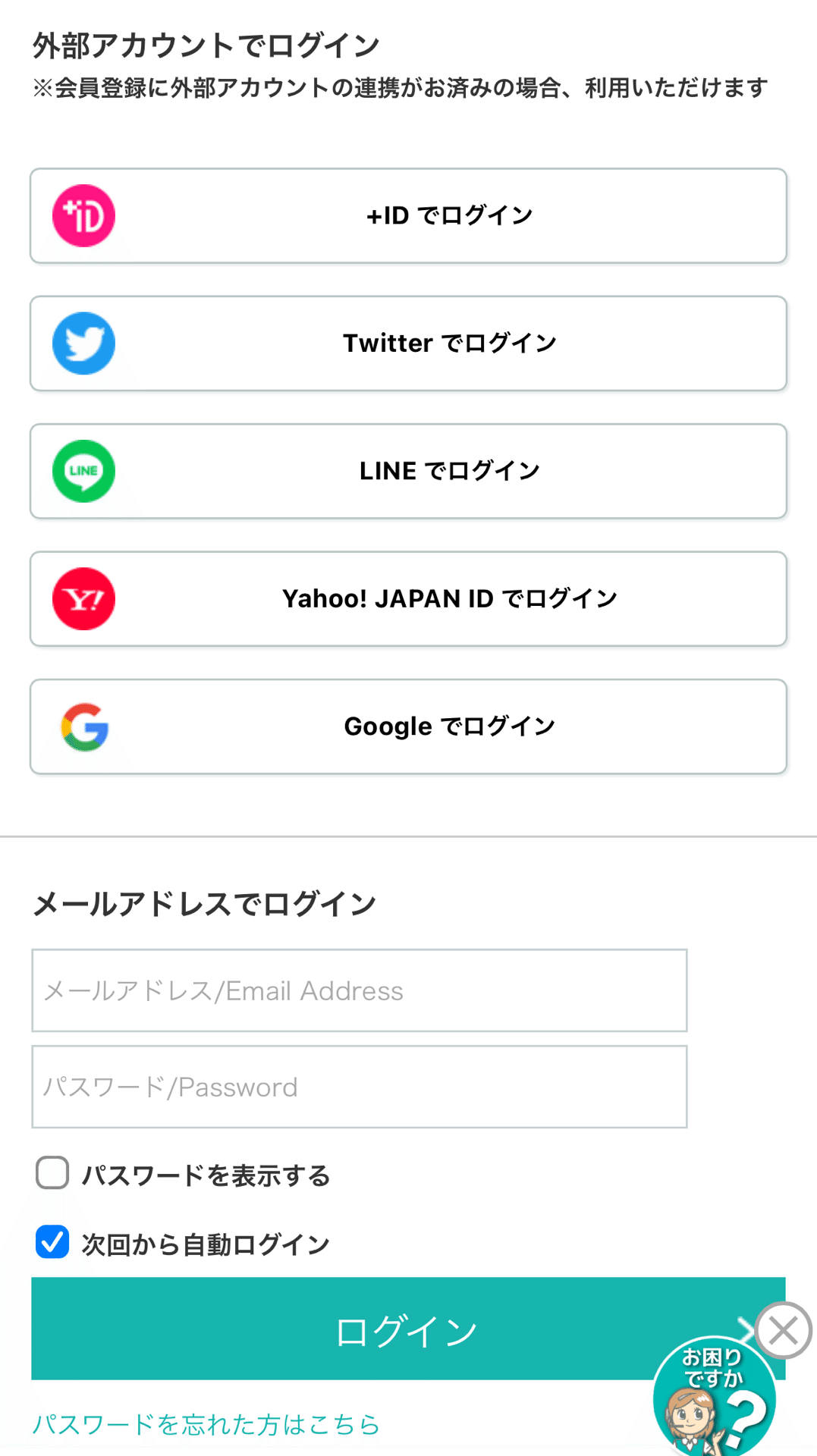Click the password input field
817x1456 pixels.
pyautogui.click(x=358, y=1086)
